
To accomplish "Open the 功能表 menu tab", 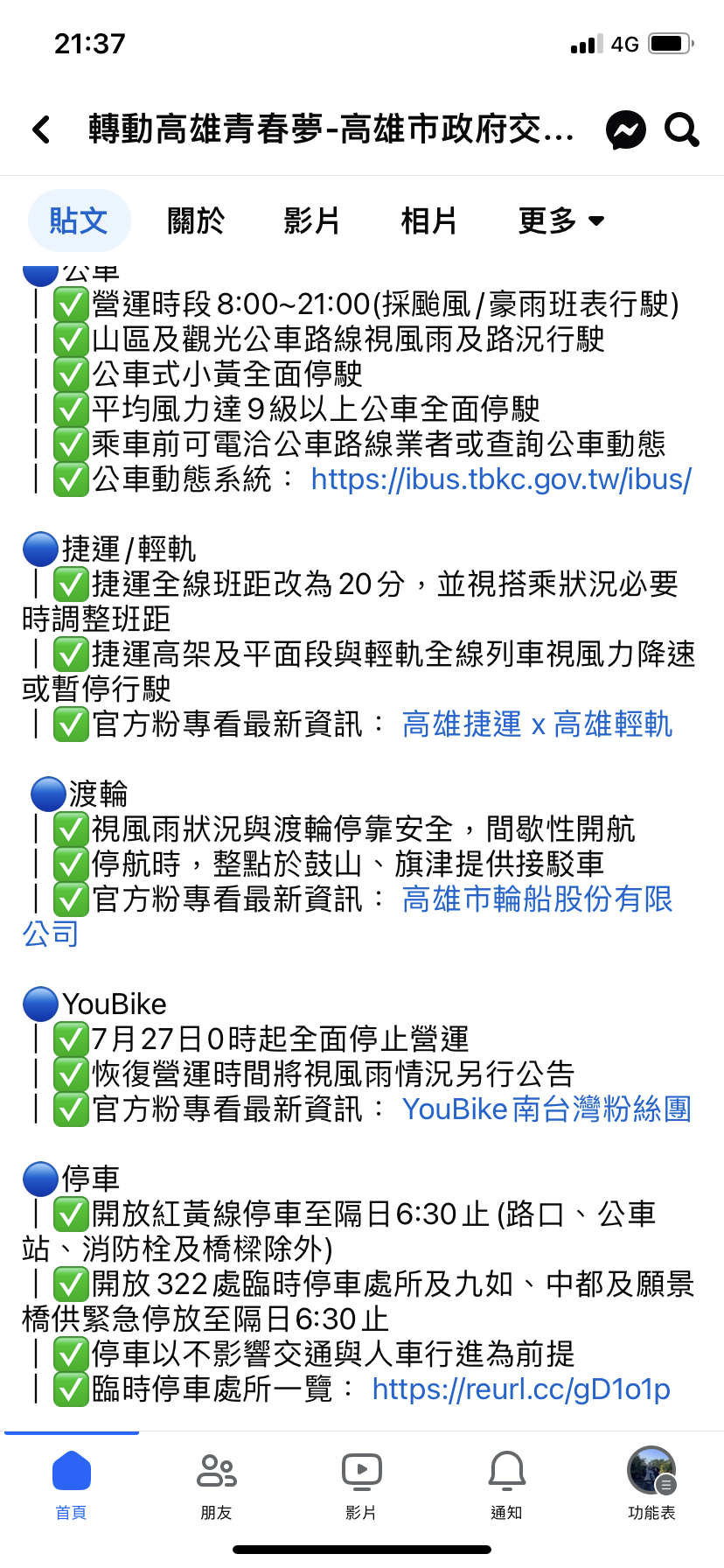I will pos(651,1484).
